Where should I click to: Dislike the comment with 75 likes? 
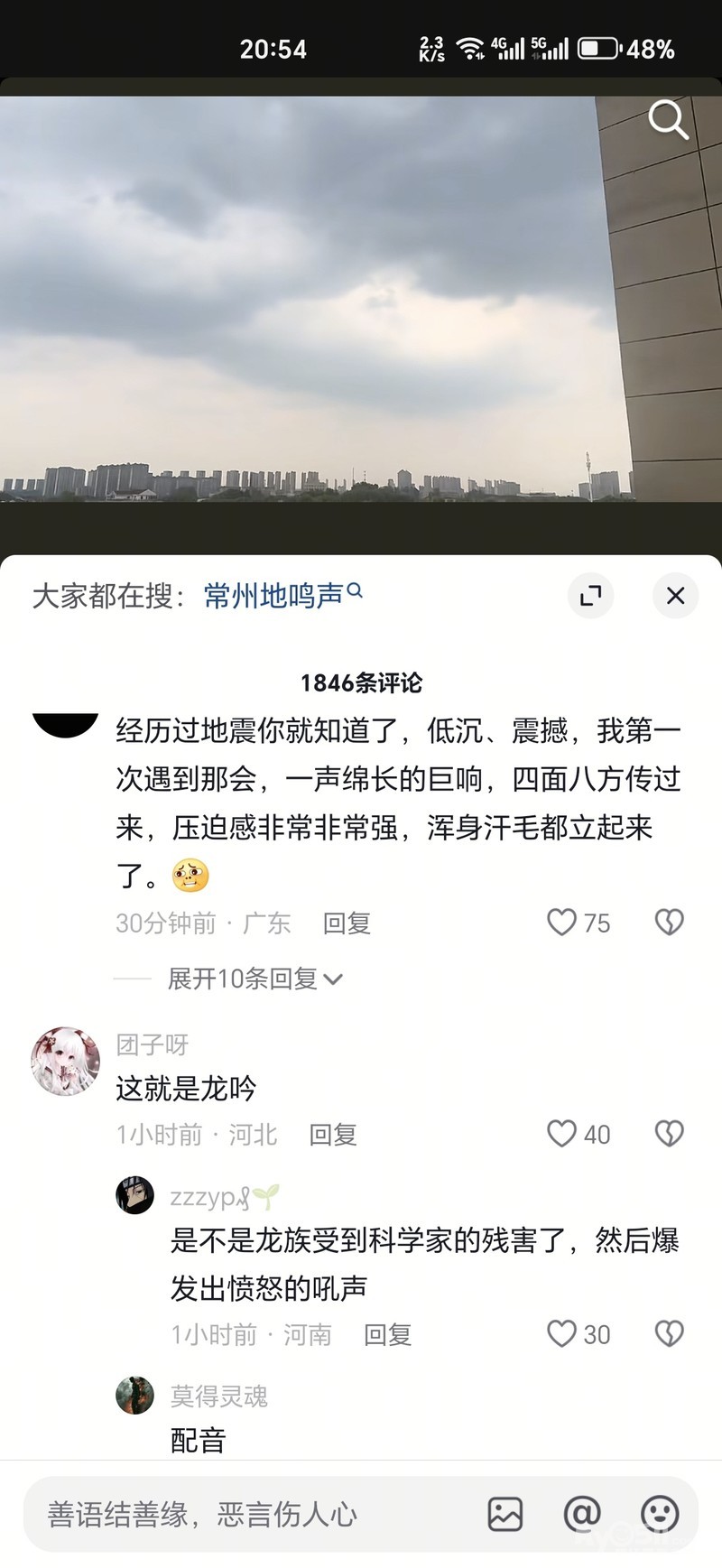tap(669, 922)
